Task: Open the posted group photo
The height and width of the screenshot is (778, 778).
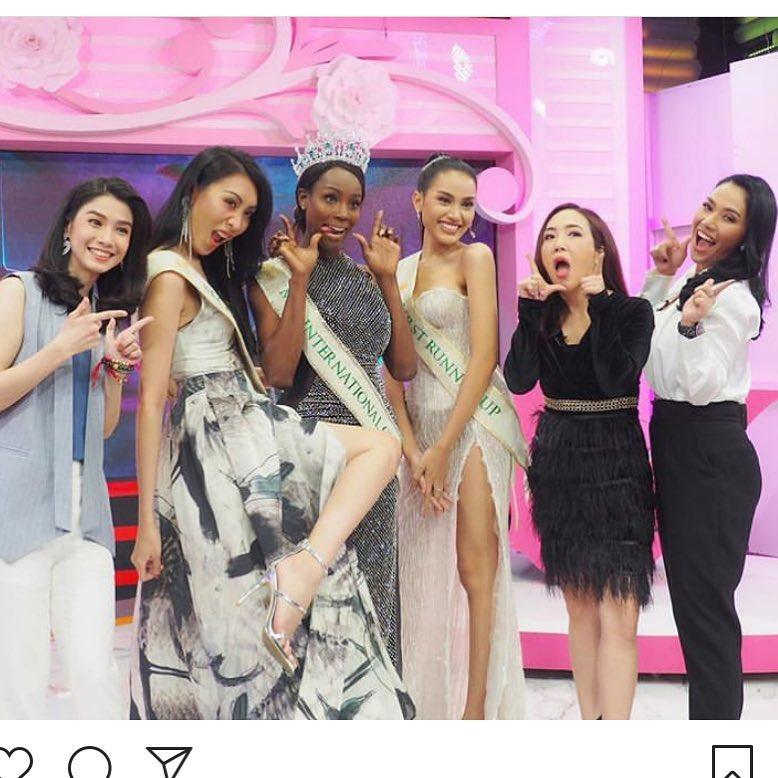Action: click(x=389, y=368)
